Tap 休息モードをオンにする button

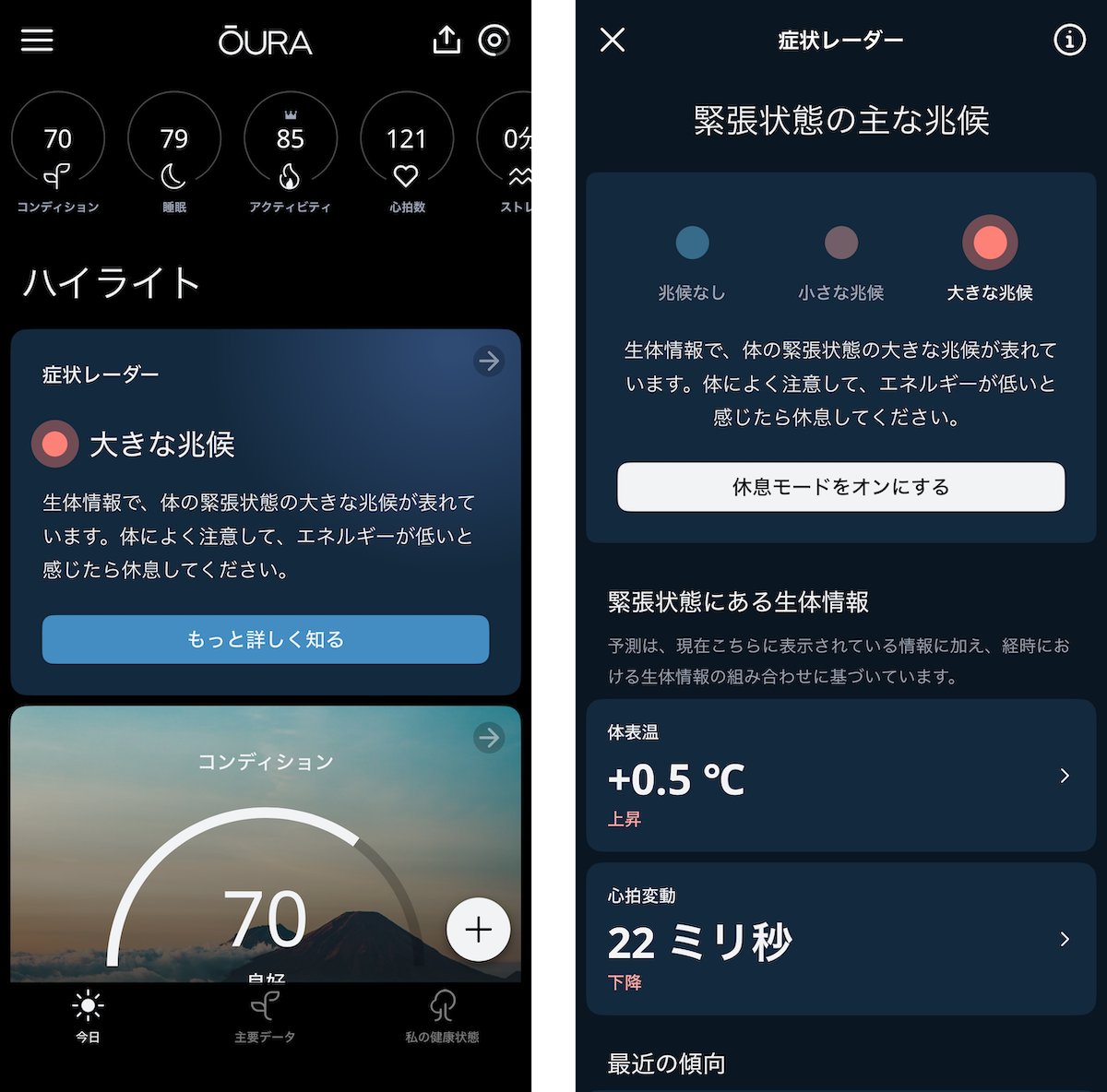tap(840, 487)
